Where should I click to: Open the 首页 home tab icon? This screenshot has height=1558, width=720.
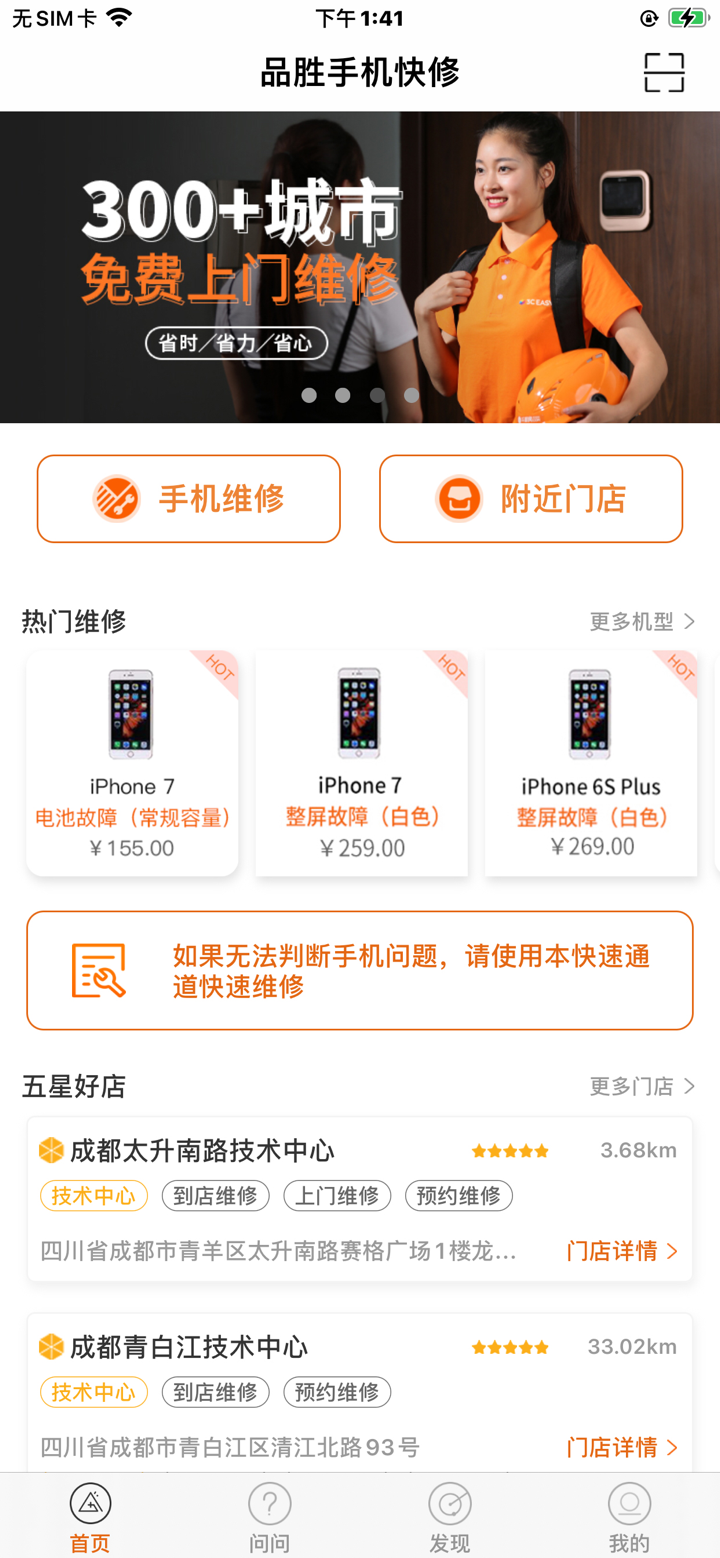(x=89, y=1502)
